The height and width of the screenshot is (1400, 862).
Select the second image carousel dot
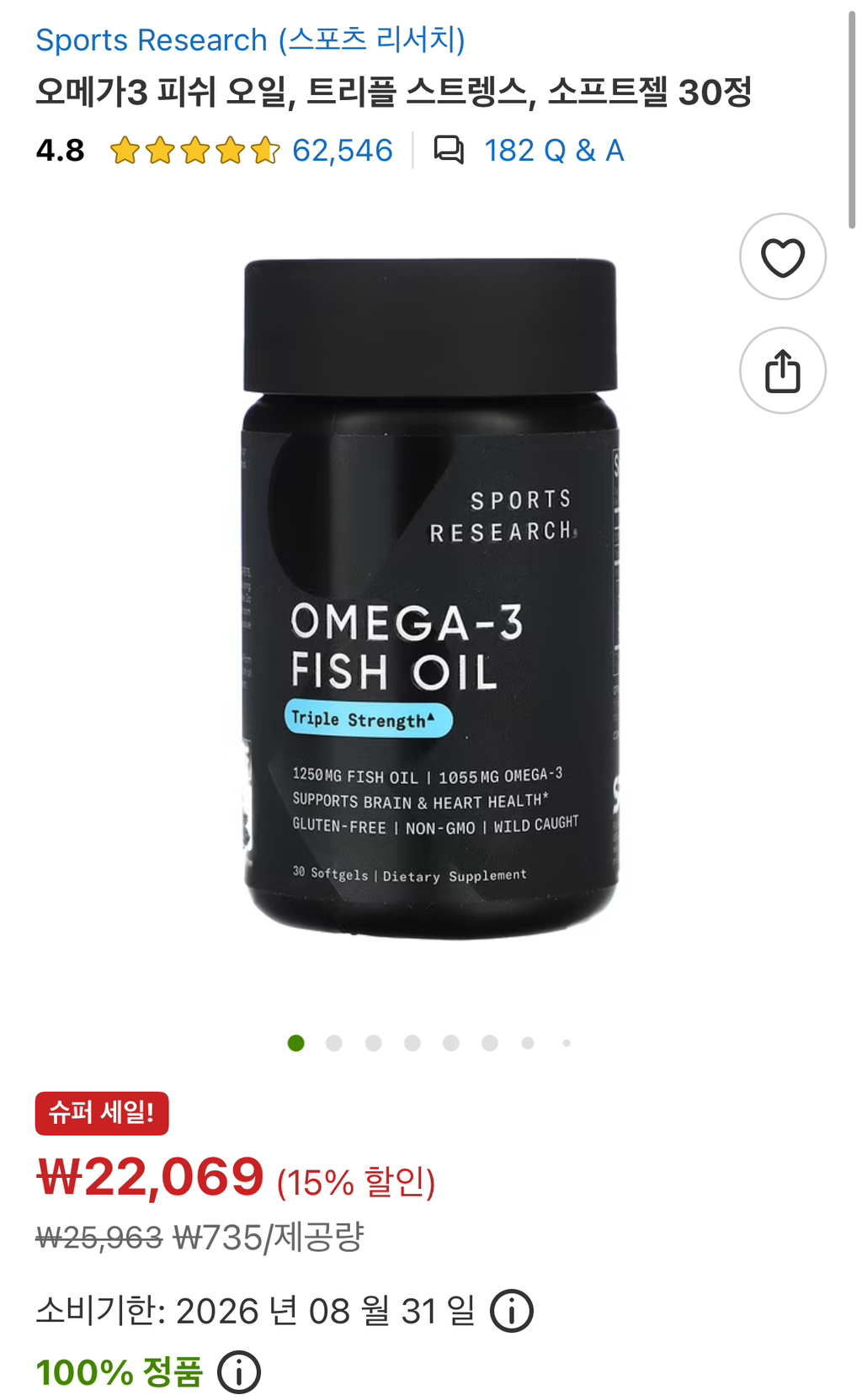click(334, 1042)
